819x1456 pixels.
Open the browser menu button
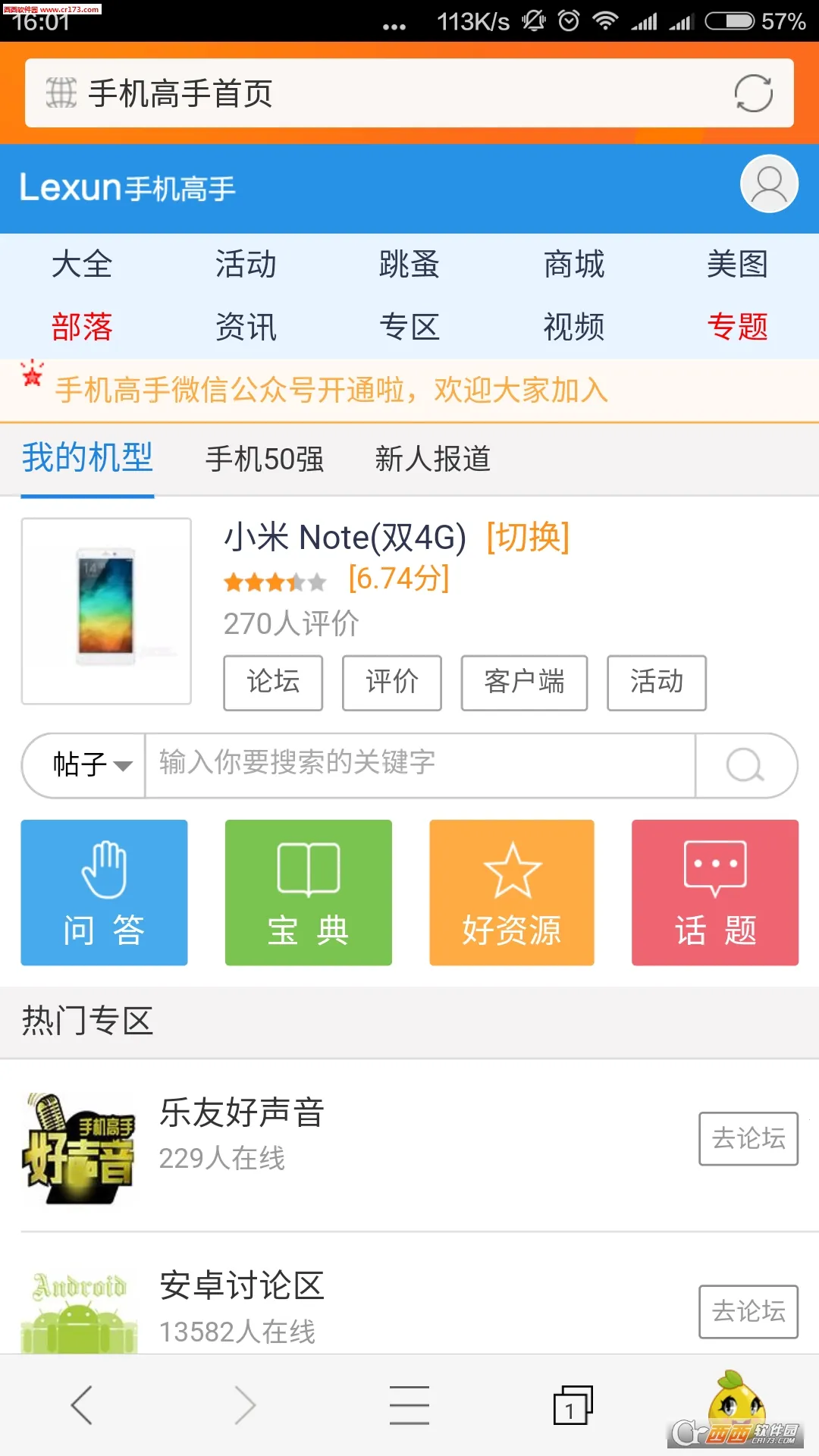409,1405
